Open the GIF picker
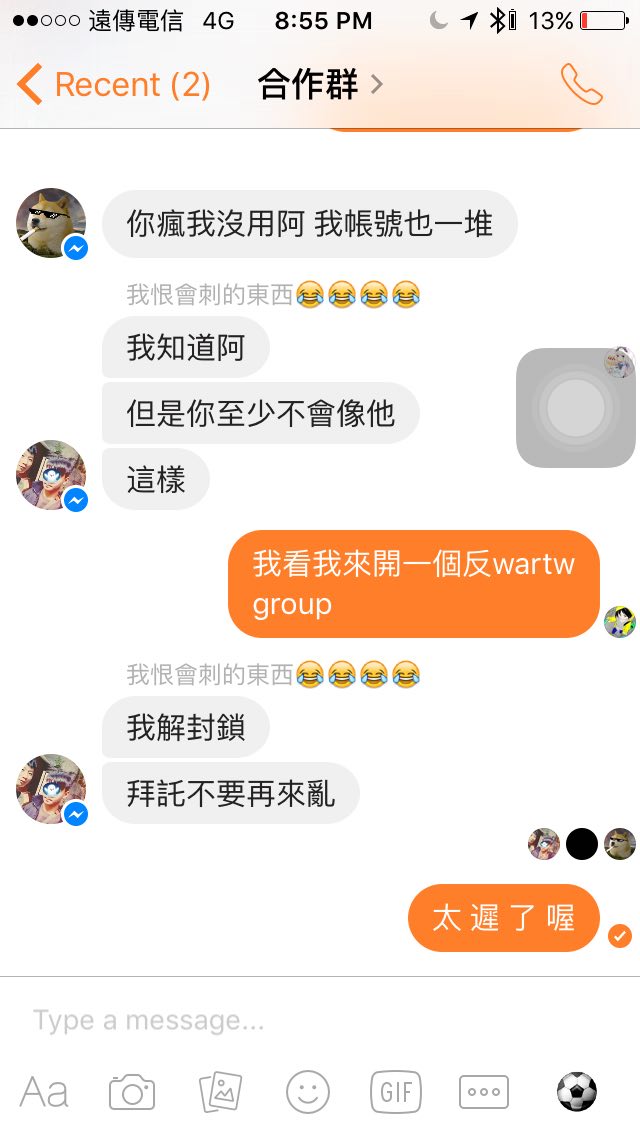The width and height of the screenshot is (640, 1136). point(396,1092)
